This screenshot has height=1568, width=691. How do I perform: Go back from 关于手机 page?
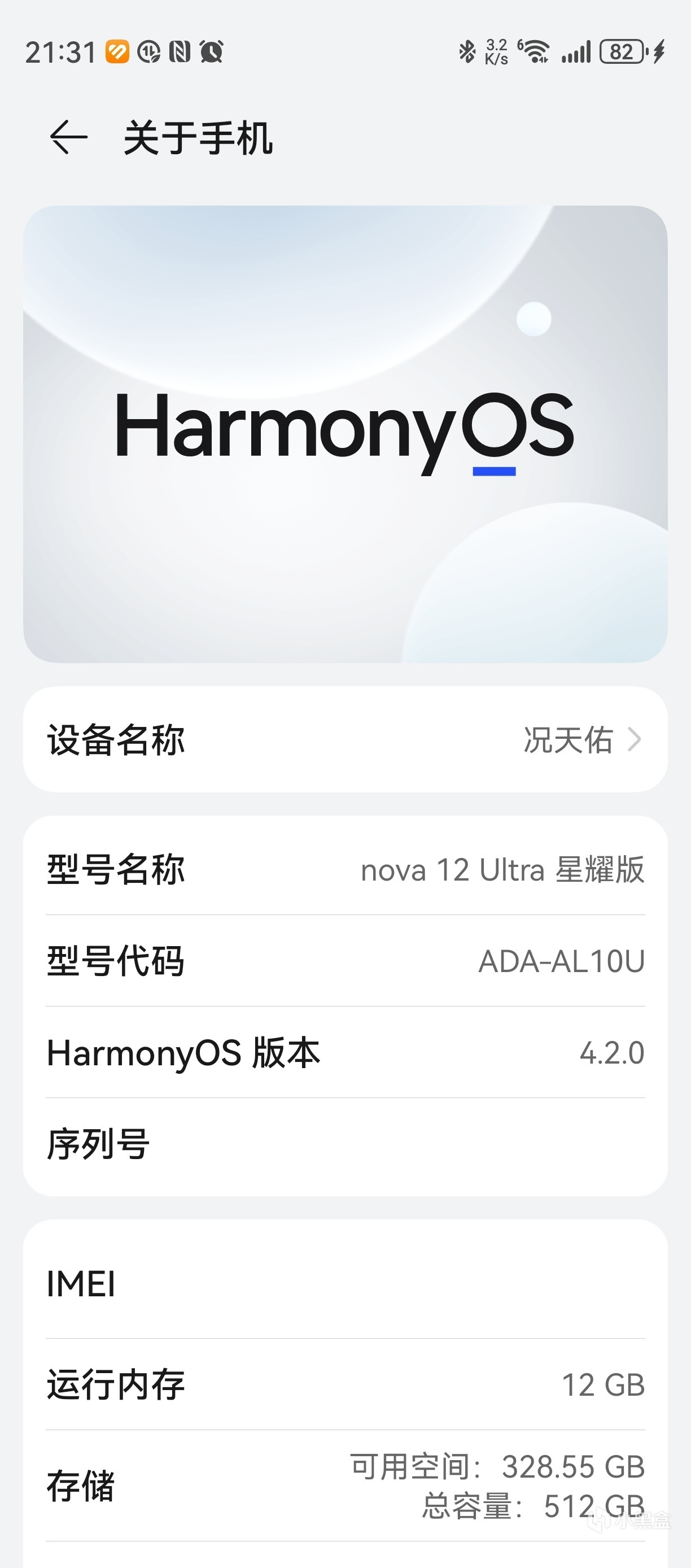click(68, 138)
